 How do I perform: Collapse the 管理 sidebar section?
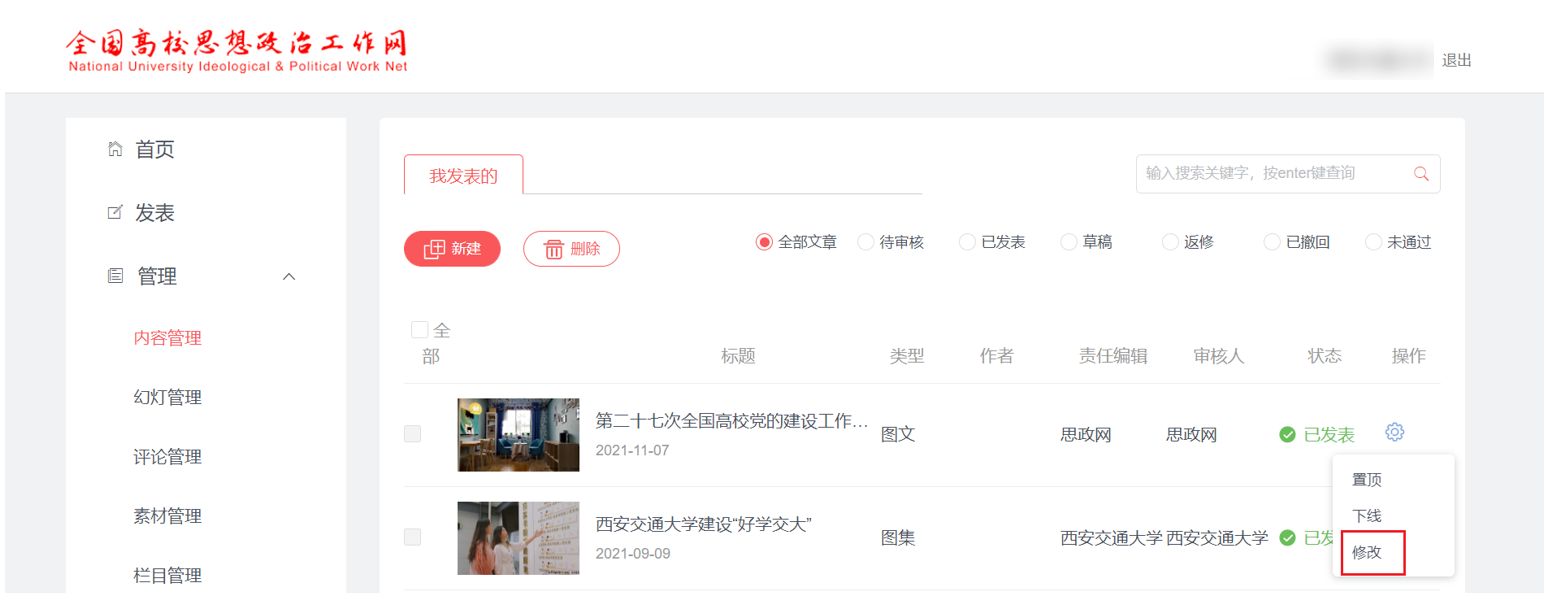pyautogui.click(x=289, y=276)
